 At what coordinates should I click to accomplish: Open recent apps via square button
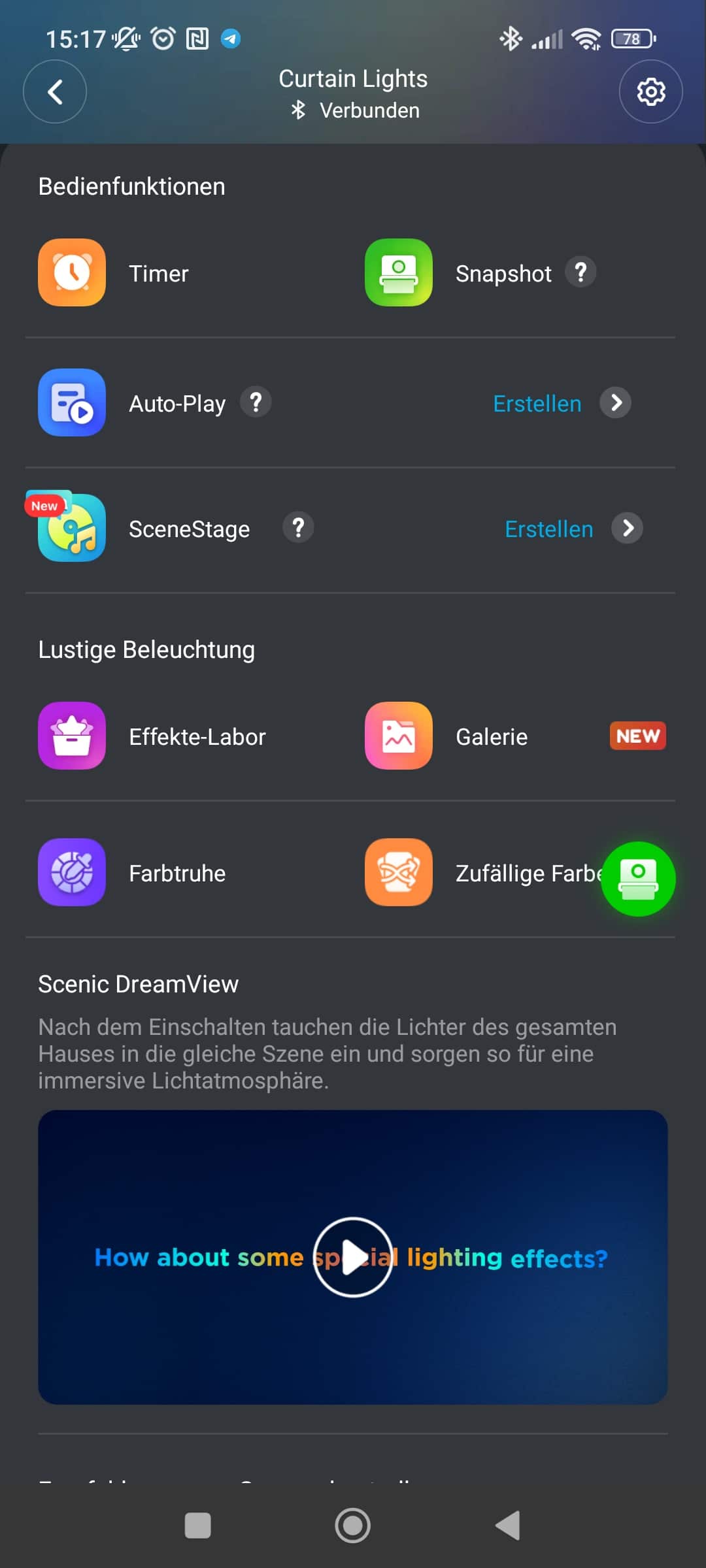click(x=198, y=1526)
